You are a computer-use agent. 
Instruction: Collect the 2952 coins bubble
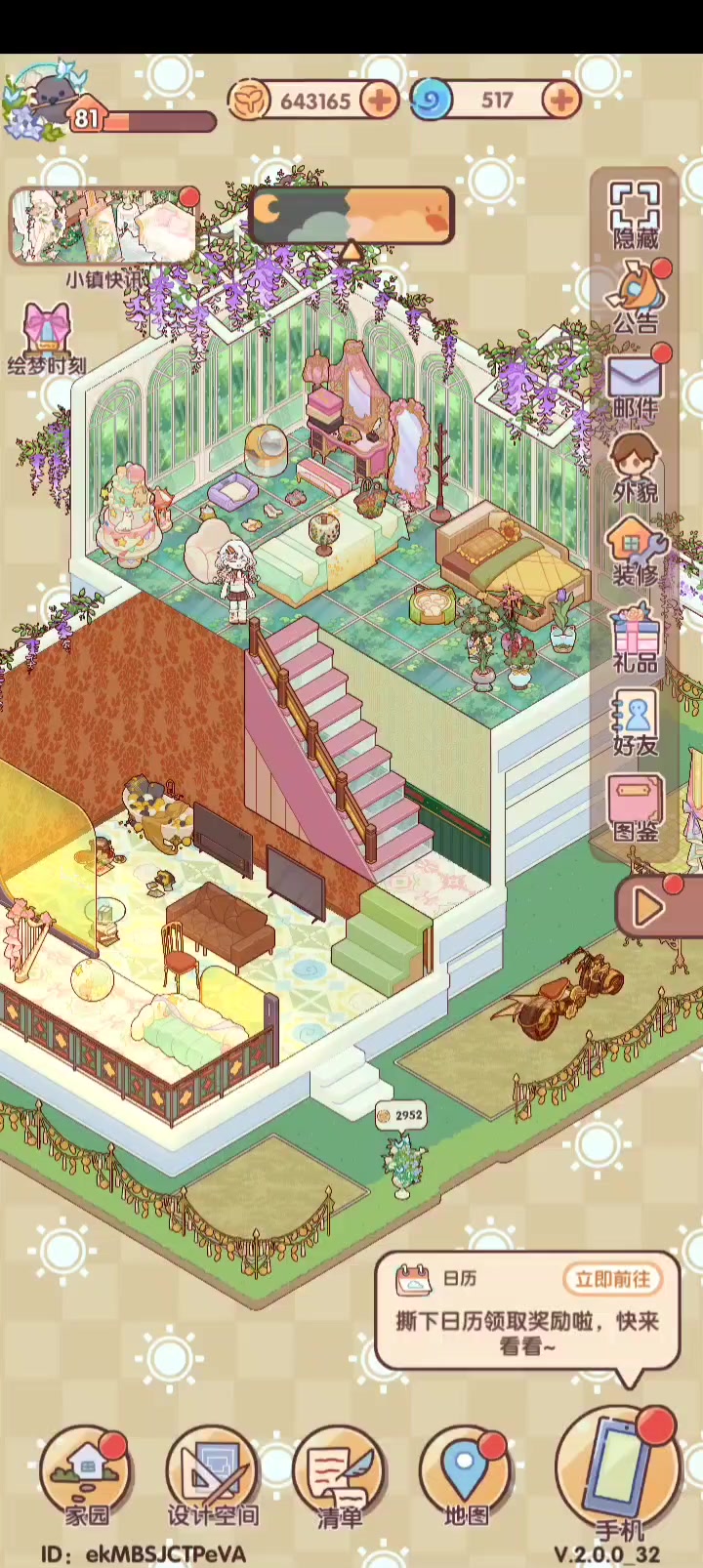(x=400, y=1116)
